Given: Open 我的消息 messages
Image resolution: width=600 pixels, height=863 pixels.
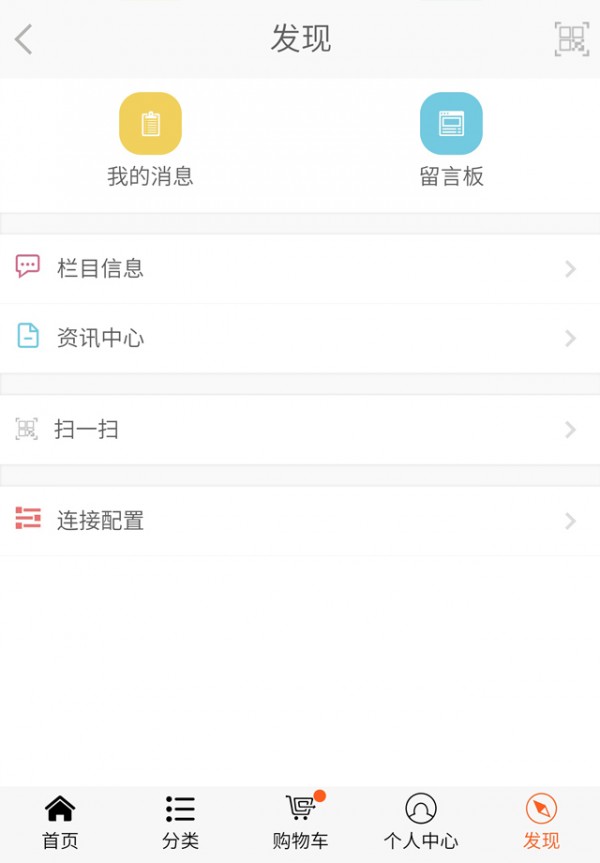Looking at the screenshot, I should pos(150,139).
